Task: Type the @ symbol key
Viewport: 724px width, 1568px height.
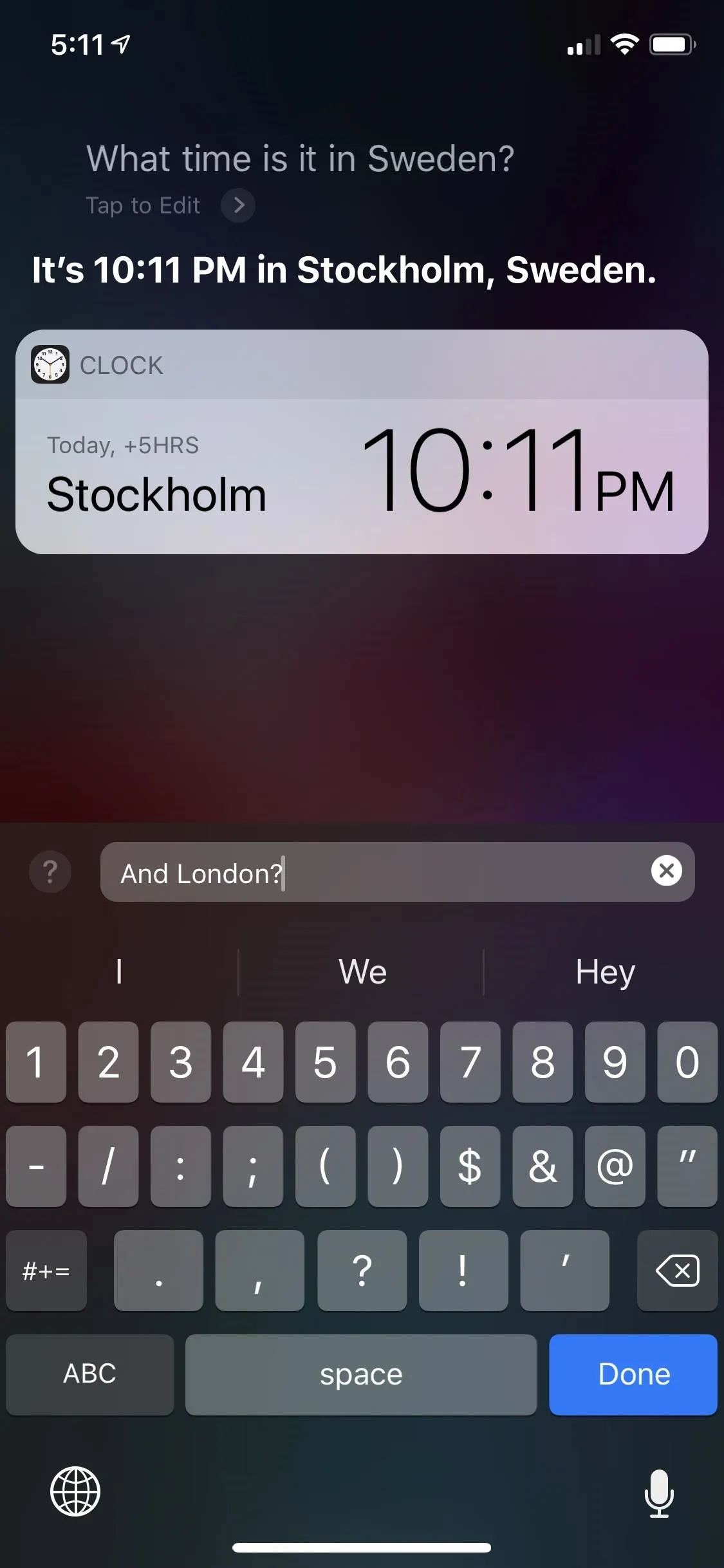Action: [615, 1166]
